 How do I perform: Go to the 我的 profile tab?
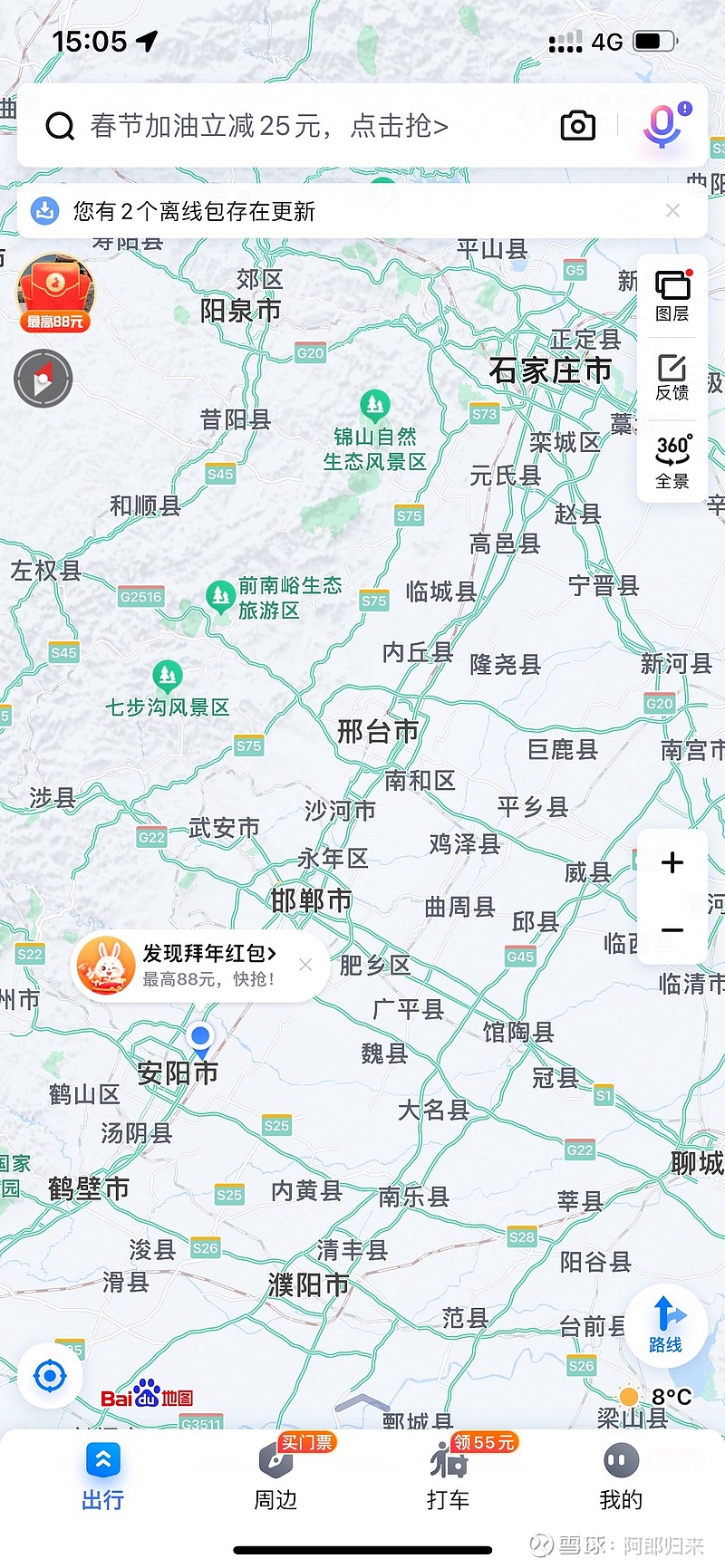tap(621, 1476)
